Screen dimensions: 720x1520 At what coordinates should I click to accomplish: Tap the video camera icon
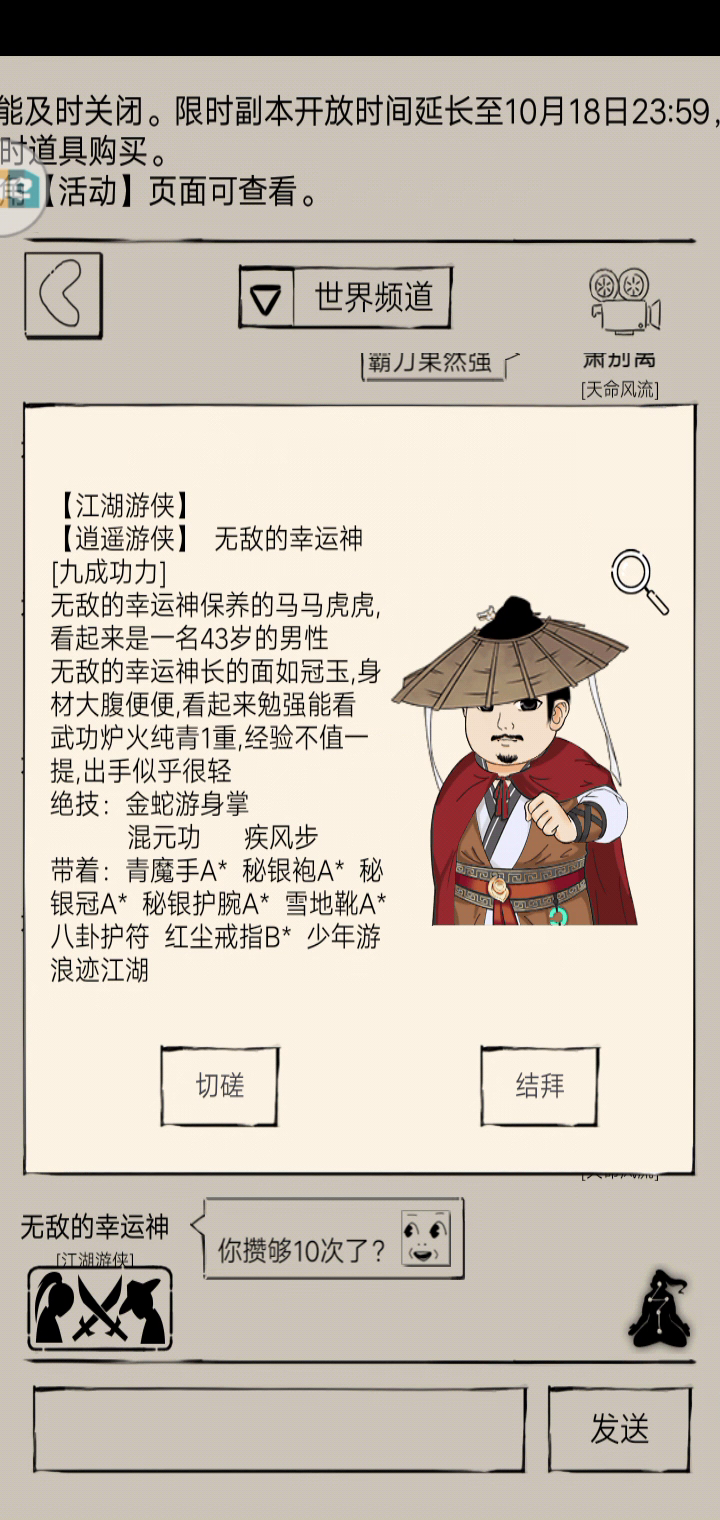624,301
